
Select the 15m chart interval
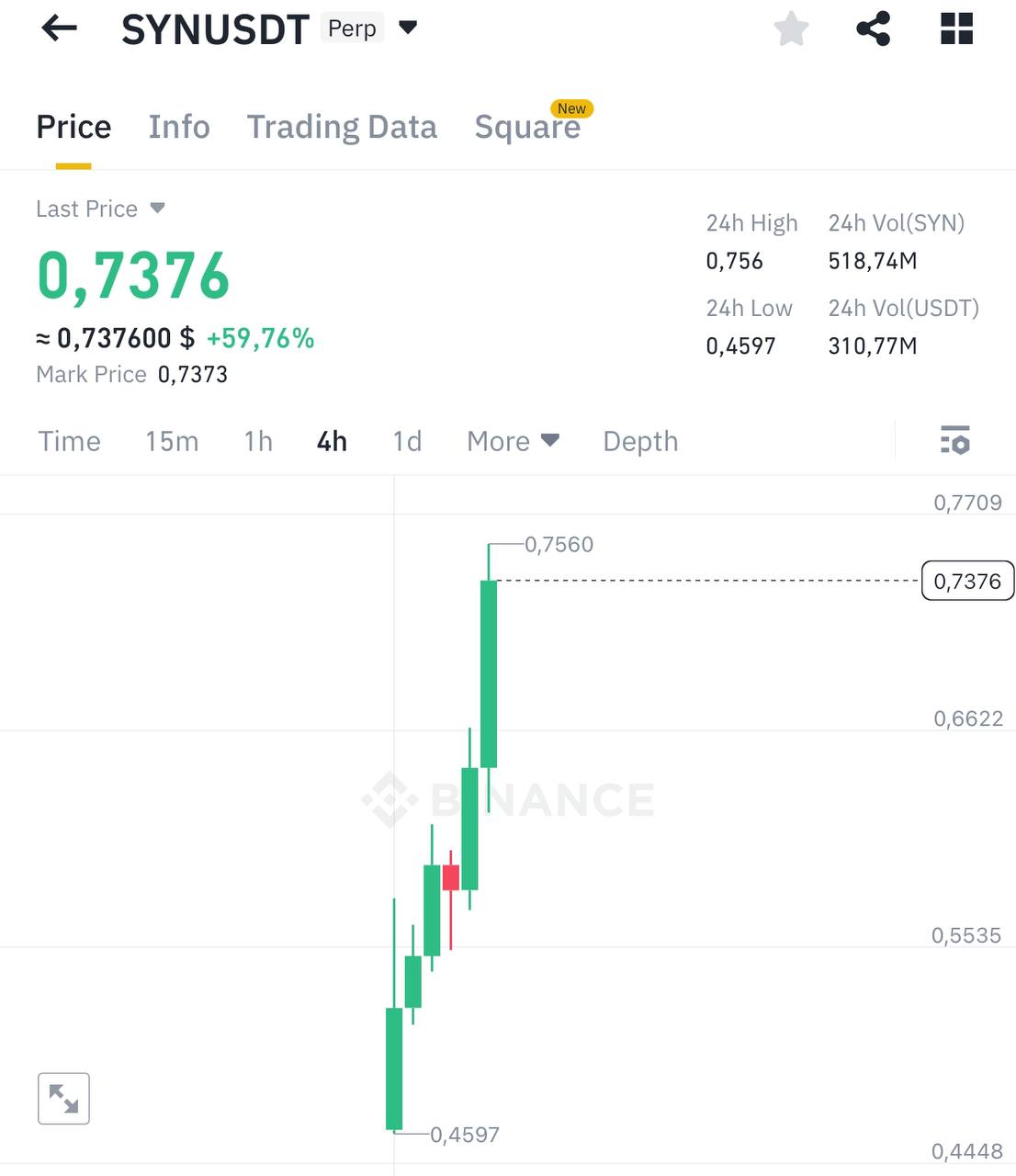[x=172, y=442]
